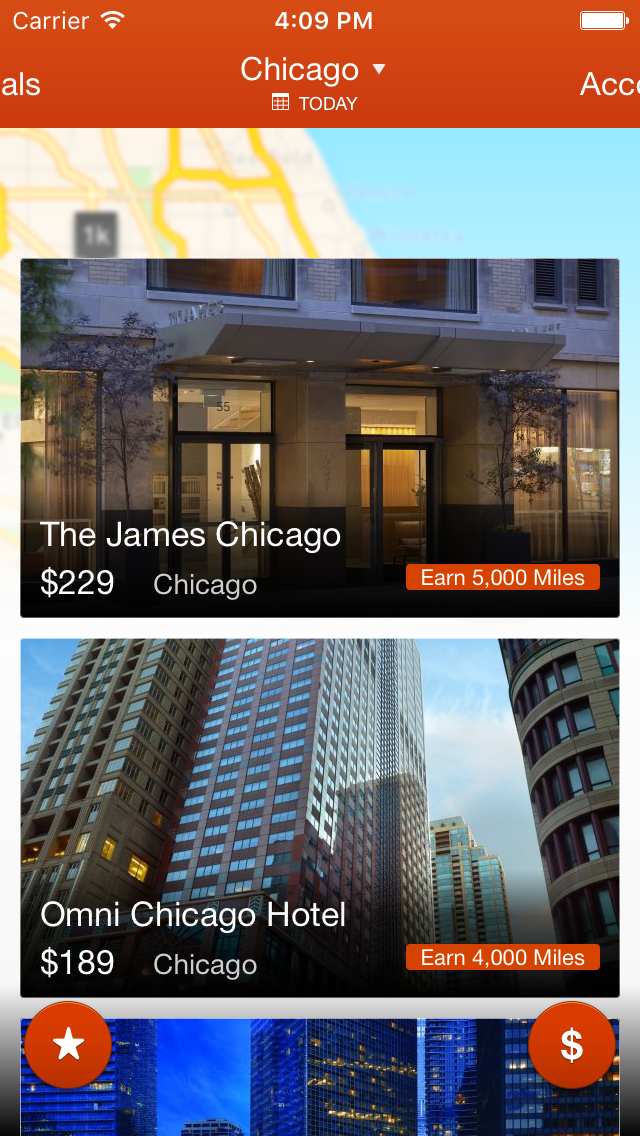Tap the dollar price filter button
Screen dimensions: 640x1136
pos(572,1045)
